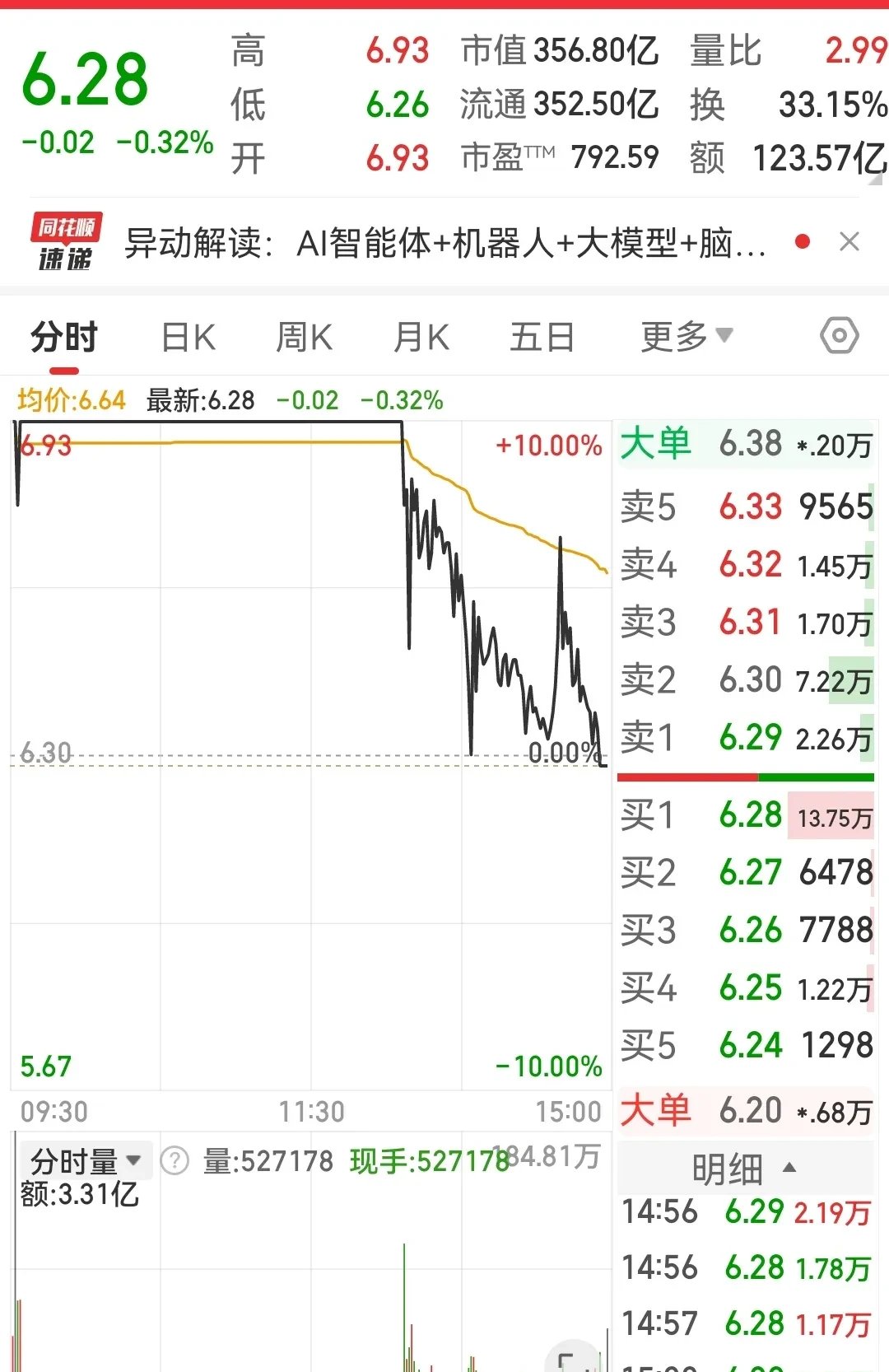Image resolution: width=889 pixels, height=1372 pixels.
Task: Switch to the 日K tab
Action: [188, 335]
